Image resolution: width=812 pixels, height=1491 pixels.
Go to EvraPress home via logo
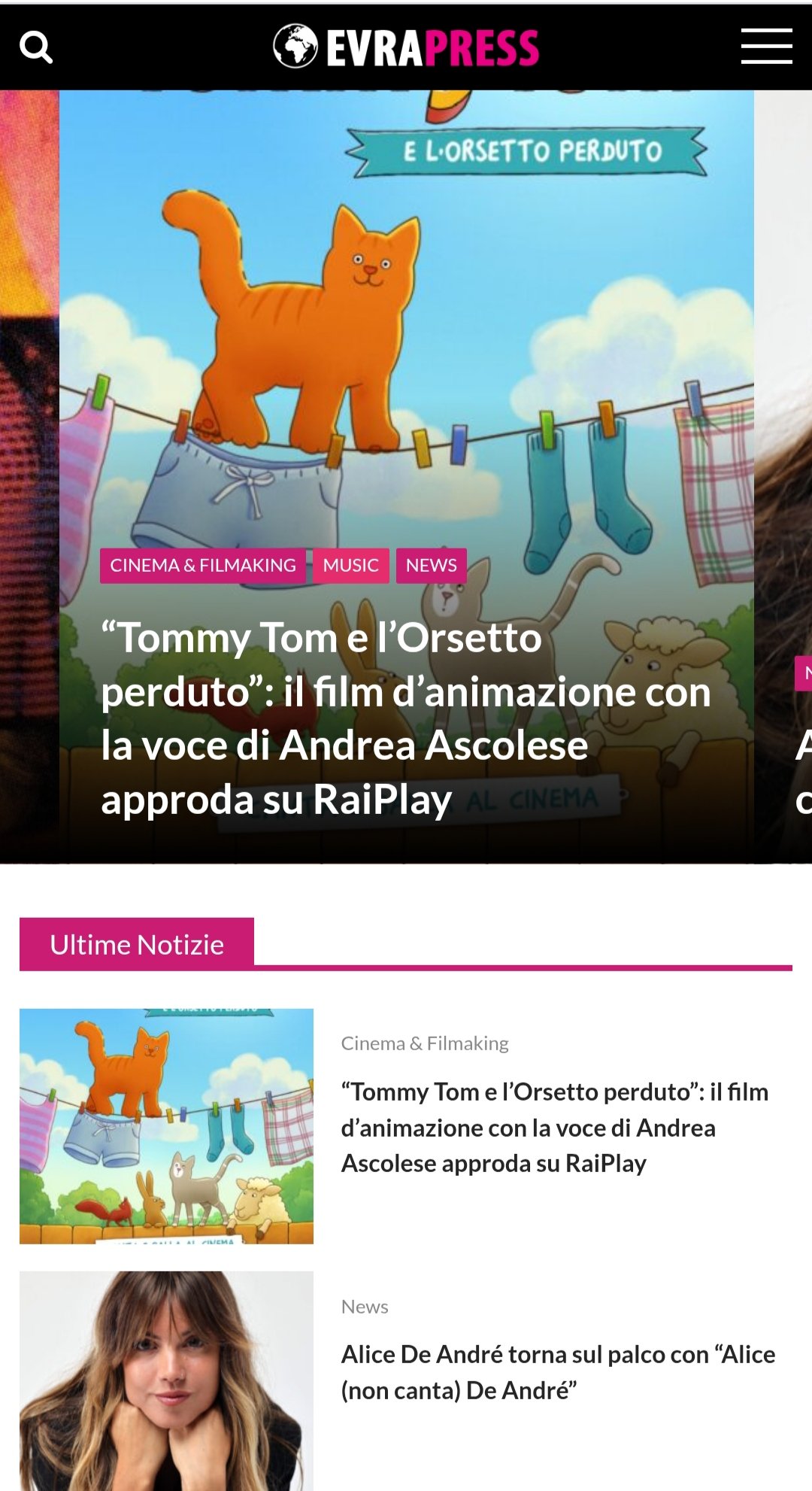[x=406, y=47]
